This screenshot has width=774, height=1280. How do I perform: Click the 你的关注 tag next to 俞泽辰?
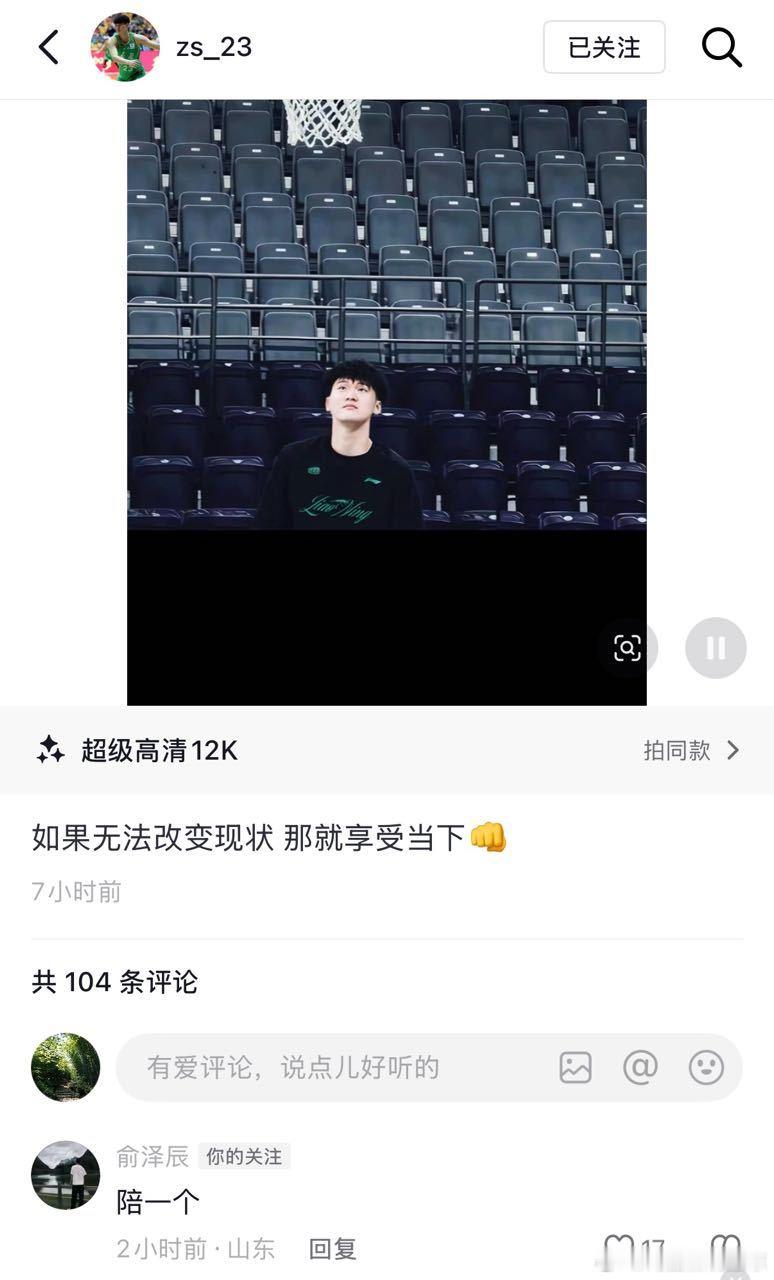click(x=244, y=1155)
